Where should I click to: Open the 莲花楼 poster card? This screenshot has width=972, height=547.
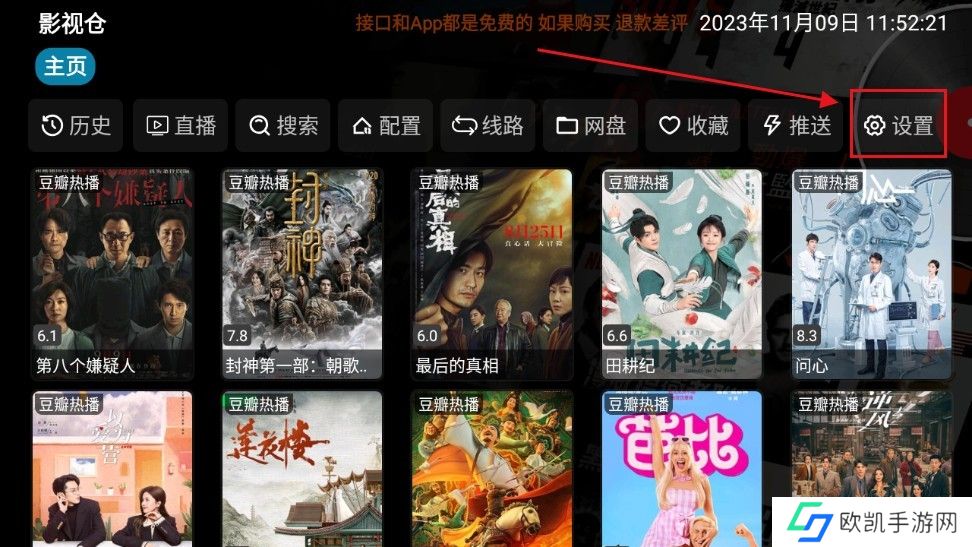(302, 468)
